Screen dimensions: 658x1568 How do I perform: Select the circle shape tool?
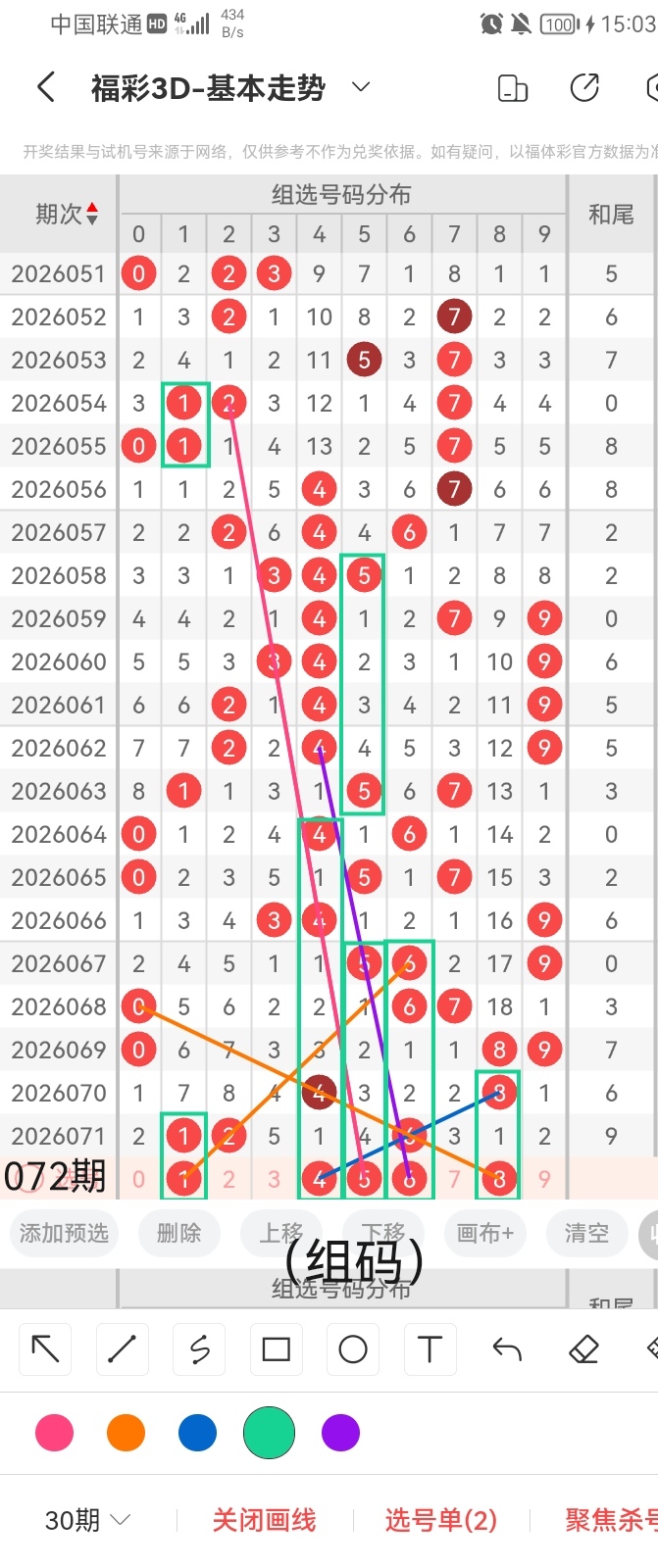tap(353, 1349)
